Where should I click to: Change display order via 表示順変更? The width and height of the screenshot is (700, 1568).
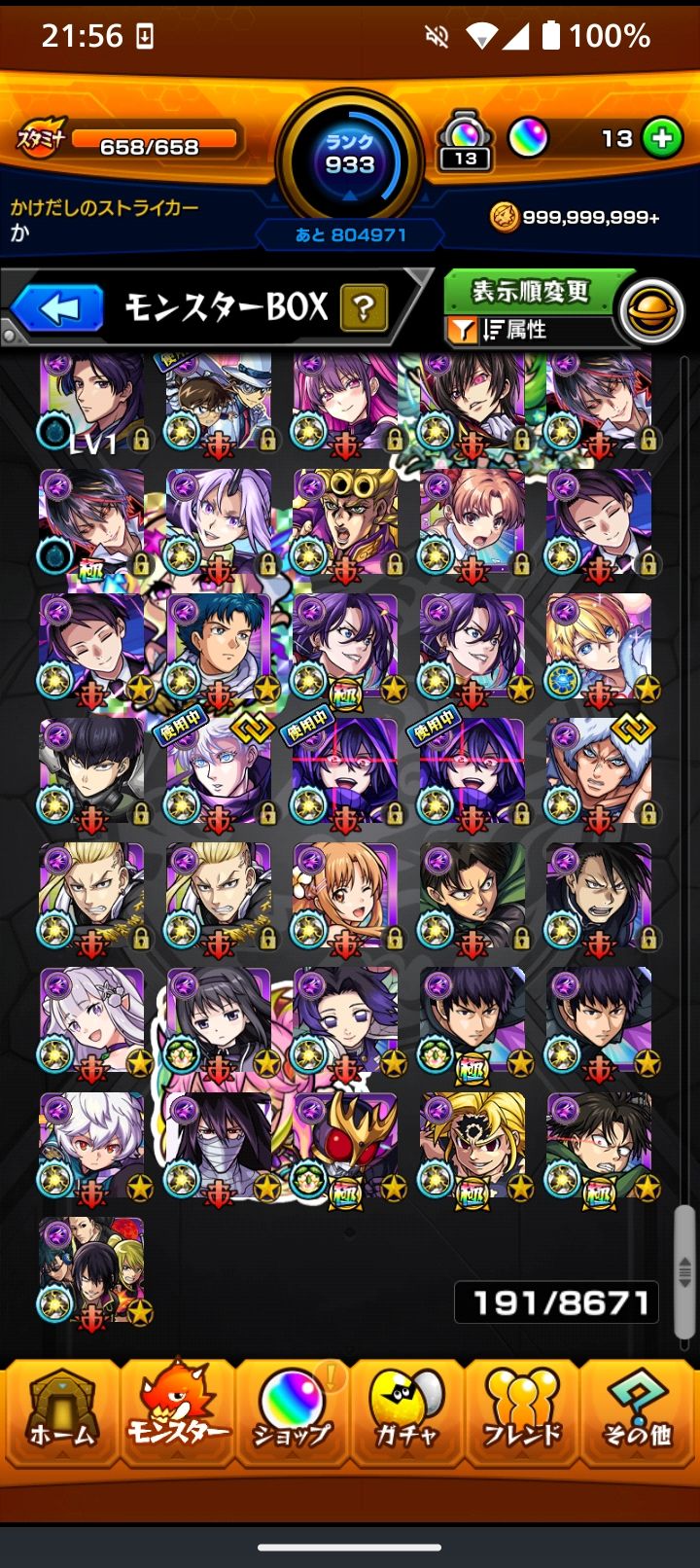click(x=531, y=291)
